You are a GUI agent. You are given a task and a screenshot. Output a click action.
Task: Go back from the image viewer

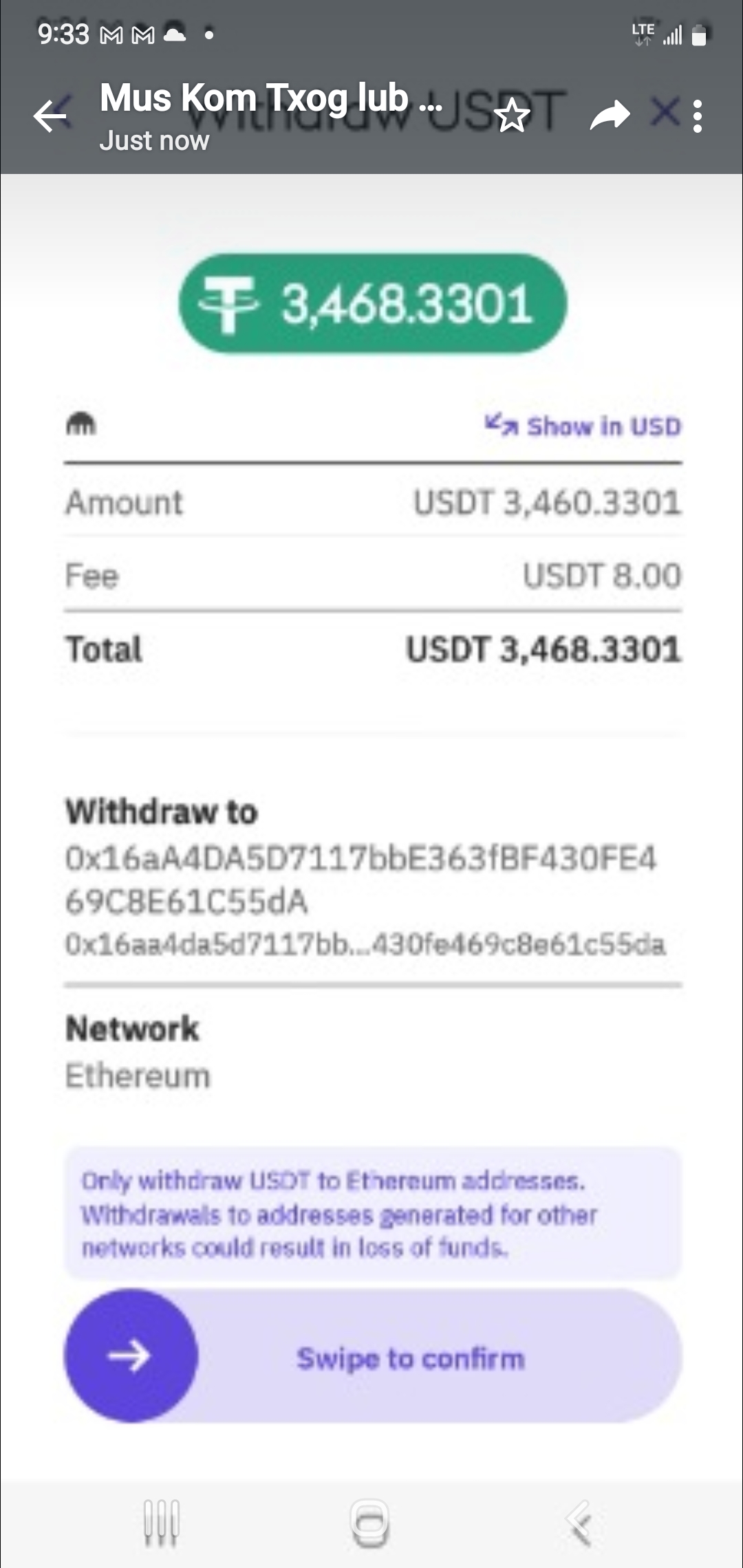50,116
